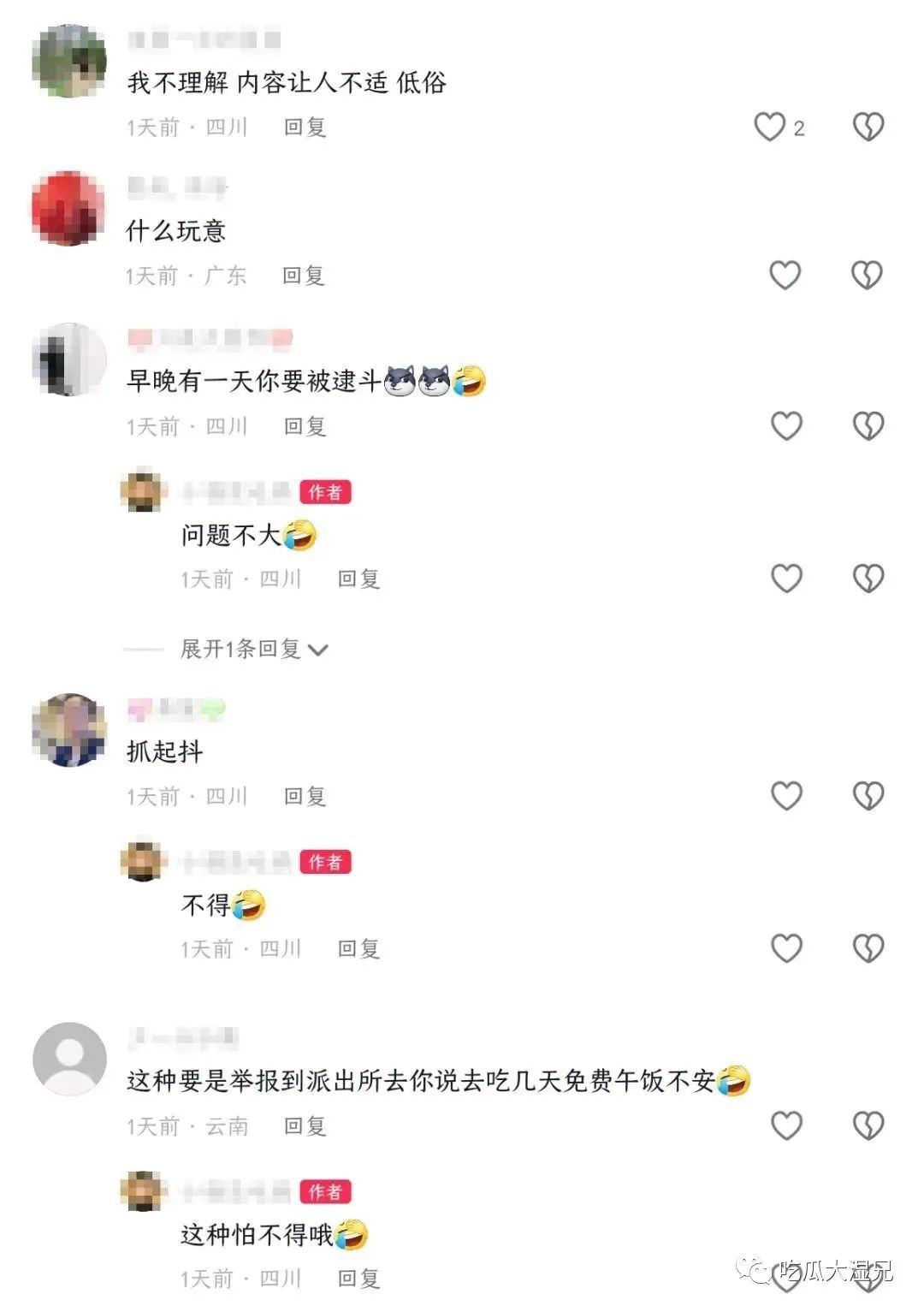Reply to the comment '什么玩意'
The width and height of the screenshot is (924, 1312).
pyautogui.click(x=304, y=276)
